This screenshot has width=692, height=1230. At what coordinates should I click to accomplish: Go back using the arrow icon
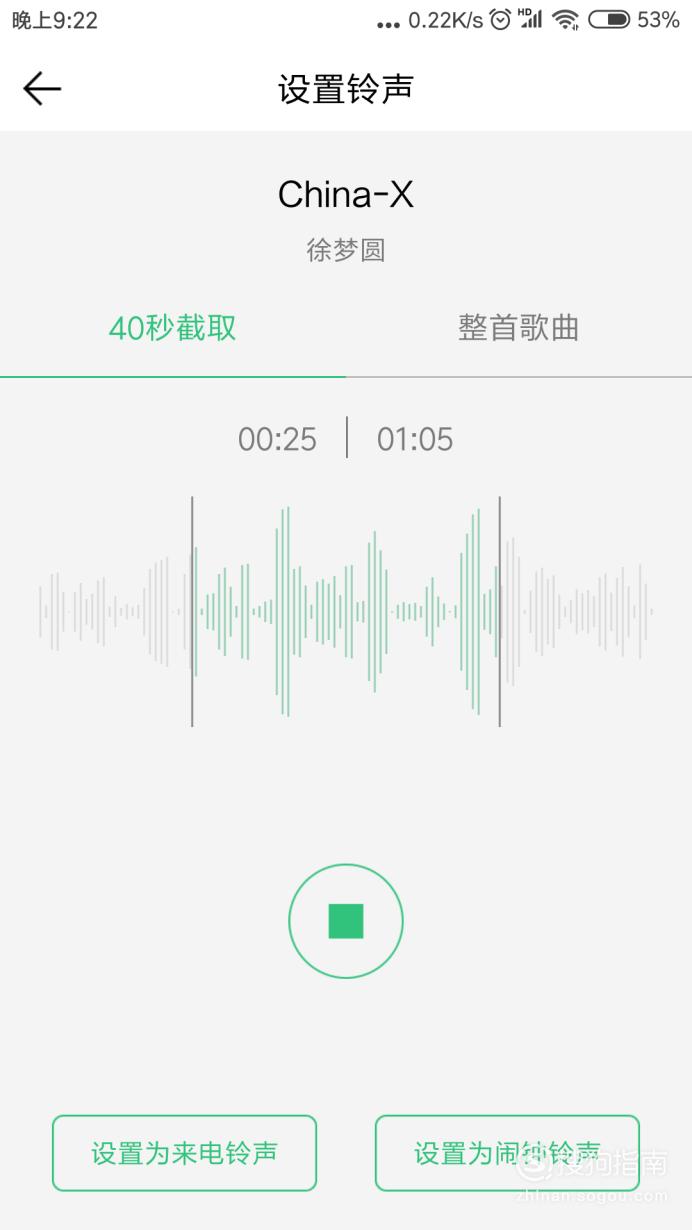42,89
